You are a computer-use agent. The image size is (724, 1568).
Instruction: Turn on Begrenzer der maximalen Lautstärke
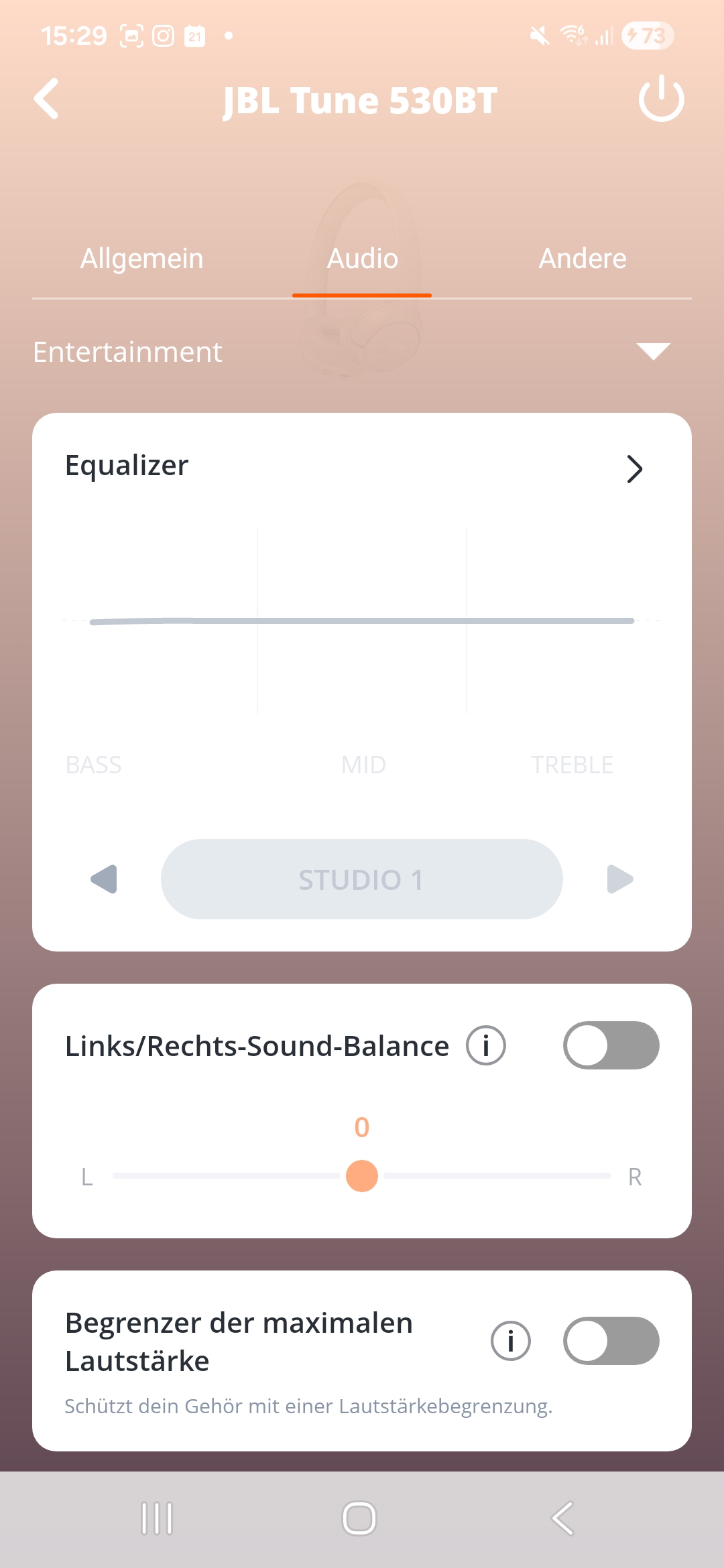pyautogui.click(x=611, y=1341)
